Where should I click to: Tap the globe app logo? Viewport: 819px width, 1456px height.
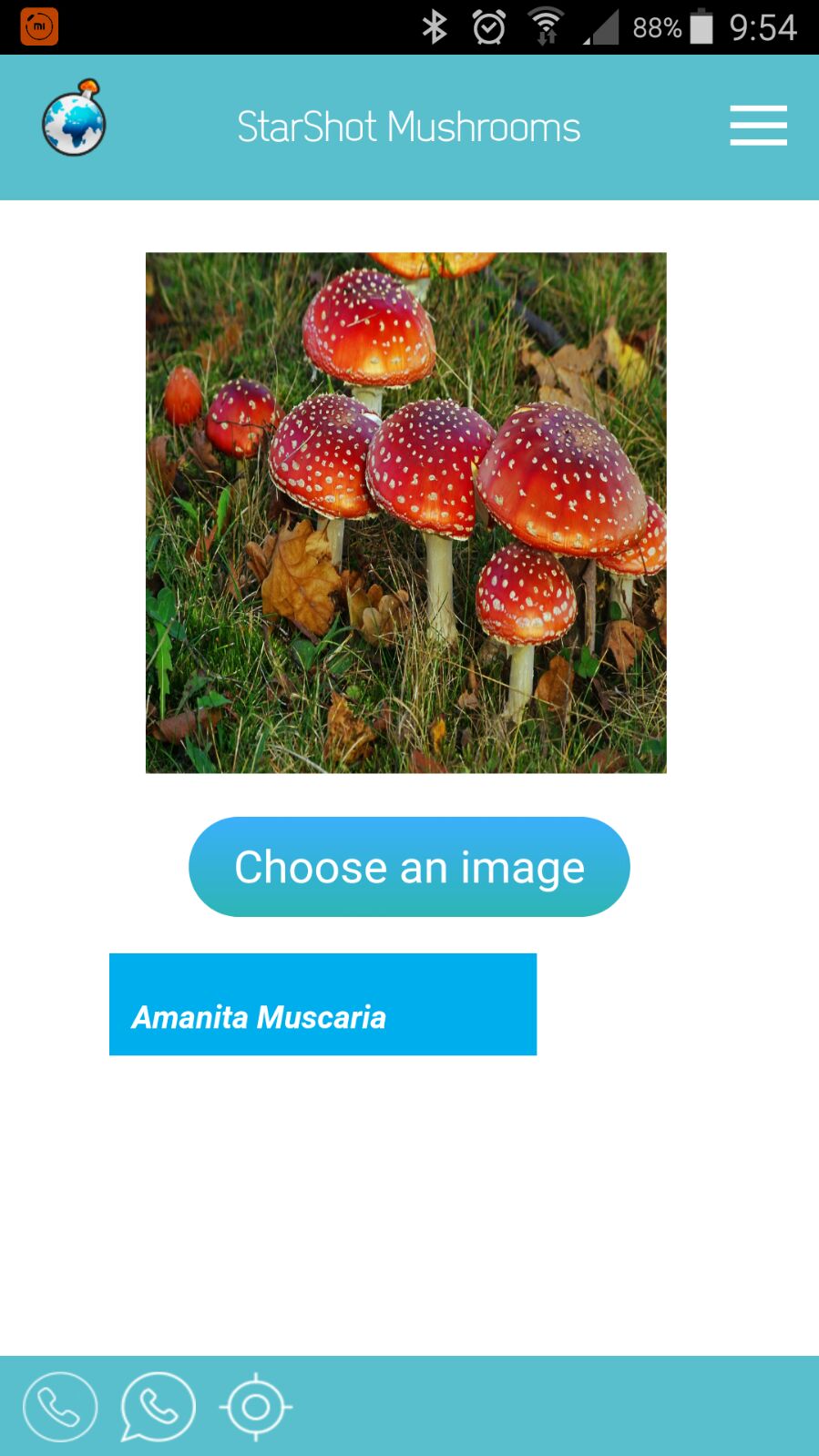pos(74,118)
